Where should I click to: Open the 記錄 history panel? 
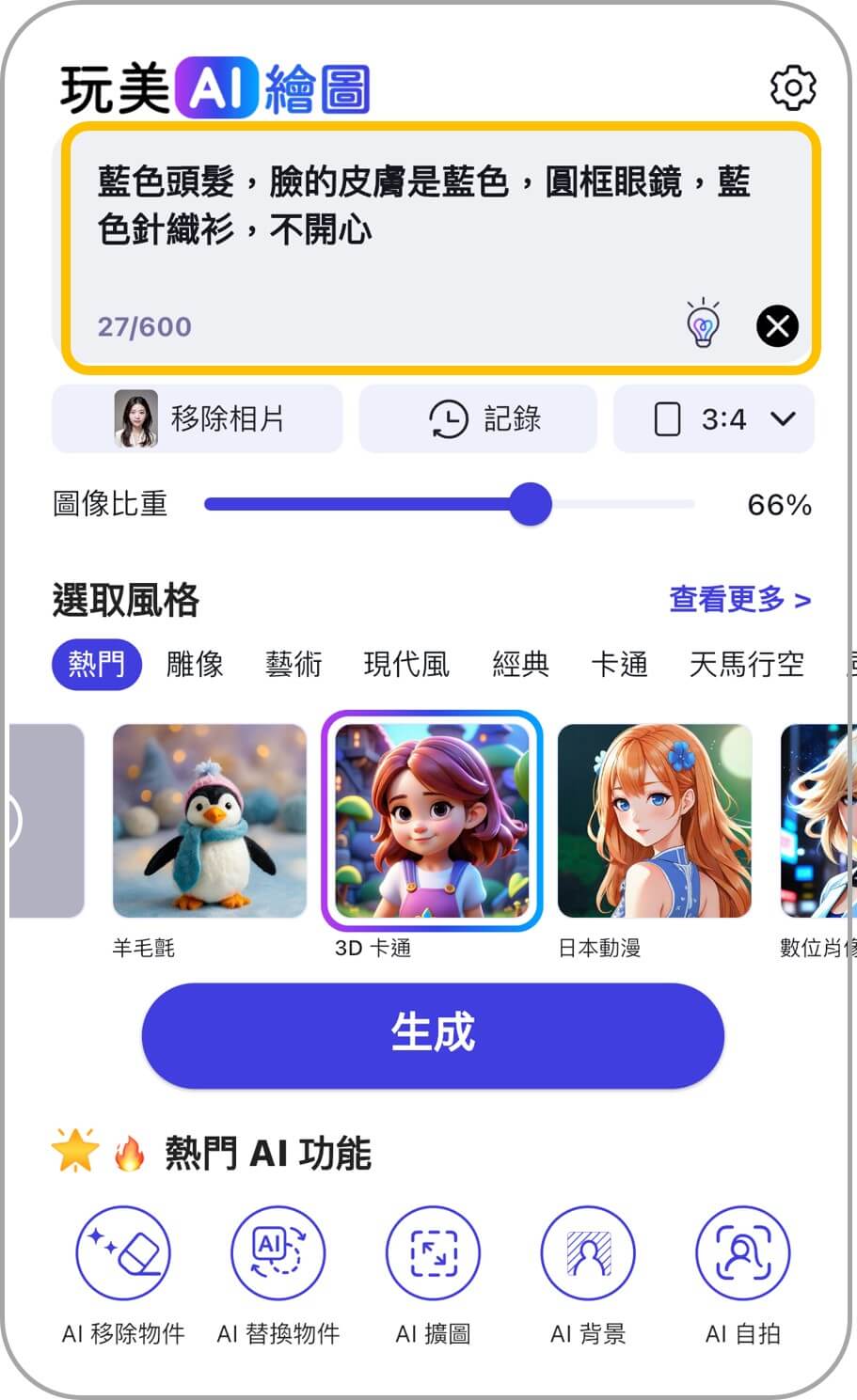click(x=477, y=419)
